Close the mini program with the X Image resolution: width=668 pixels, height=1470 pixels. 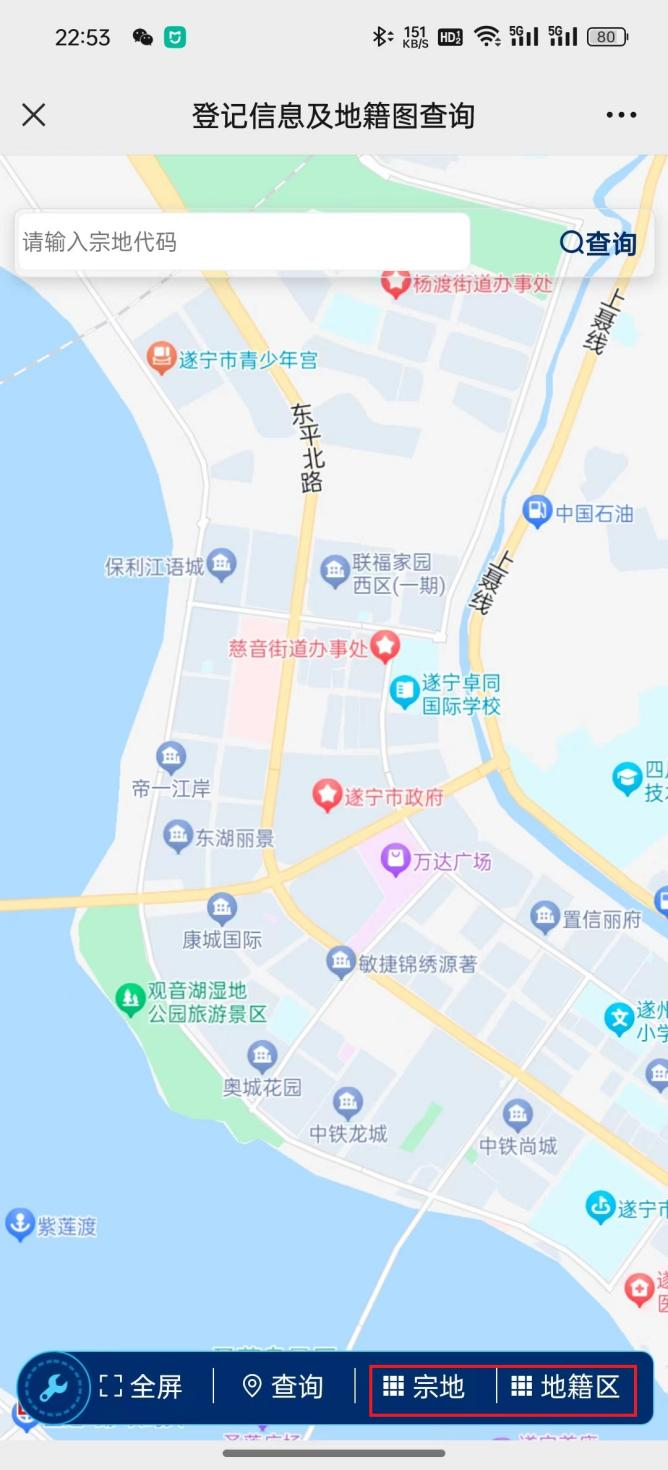coord(34,115)
